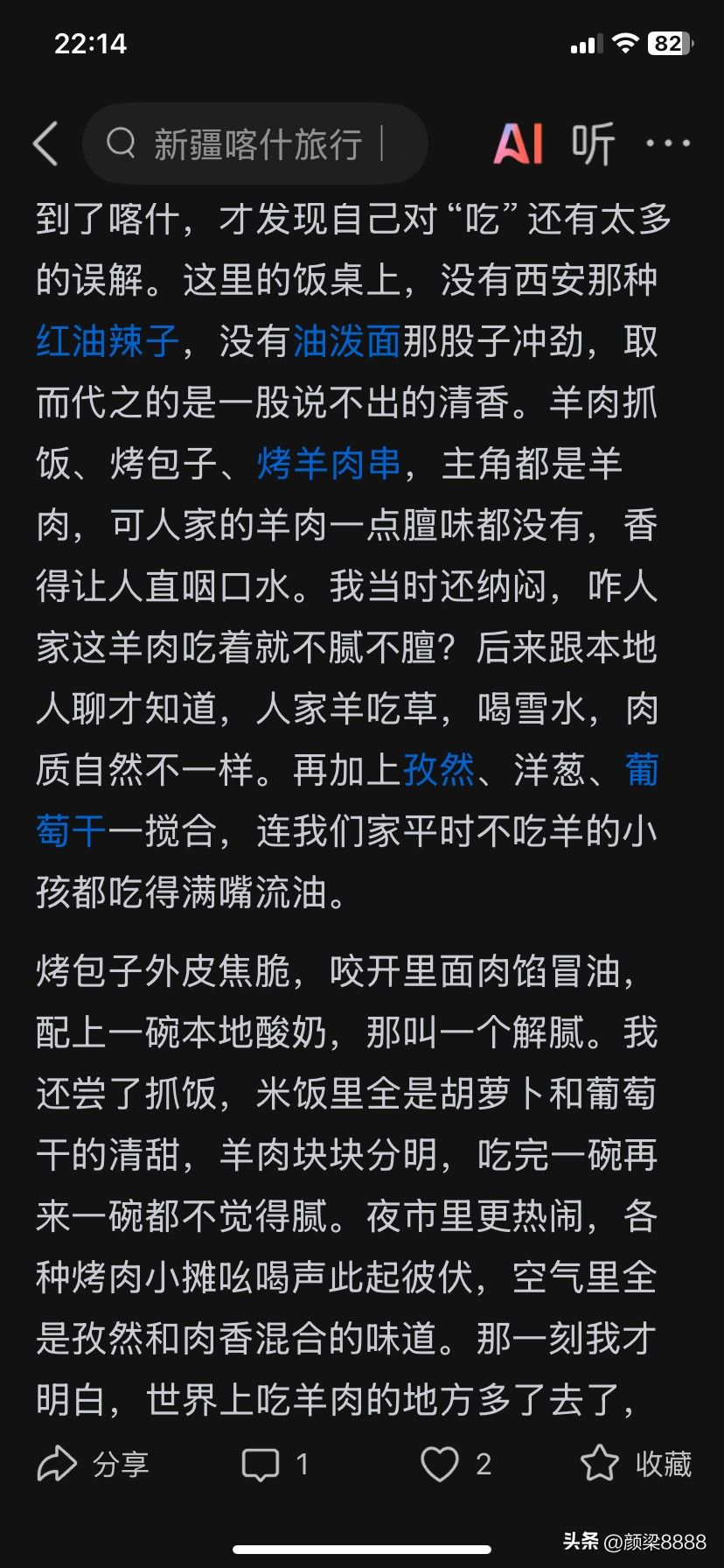The height and width of the screenshot is (1568, 724).
Task: Listen to article with 听
Action: click(594, 144)
